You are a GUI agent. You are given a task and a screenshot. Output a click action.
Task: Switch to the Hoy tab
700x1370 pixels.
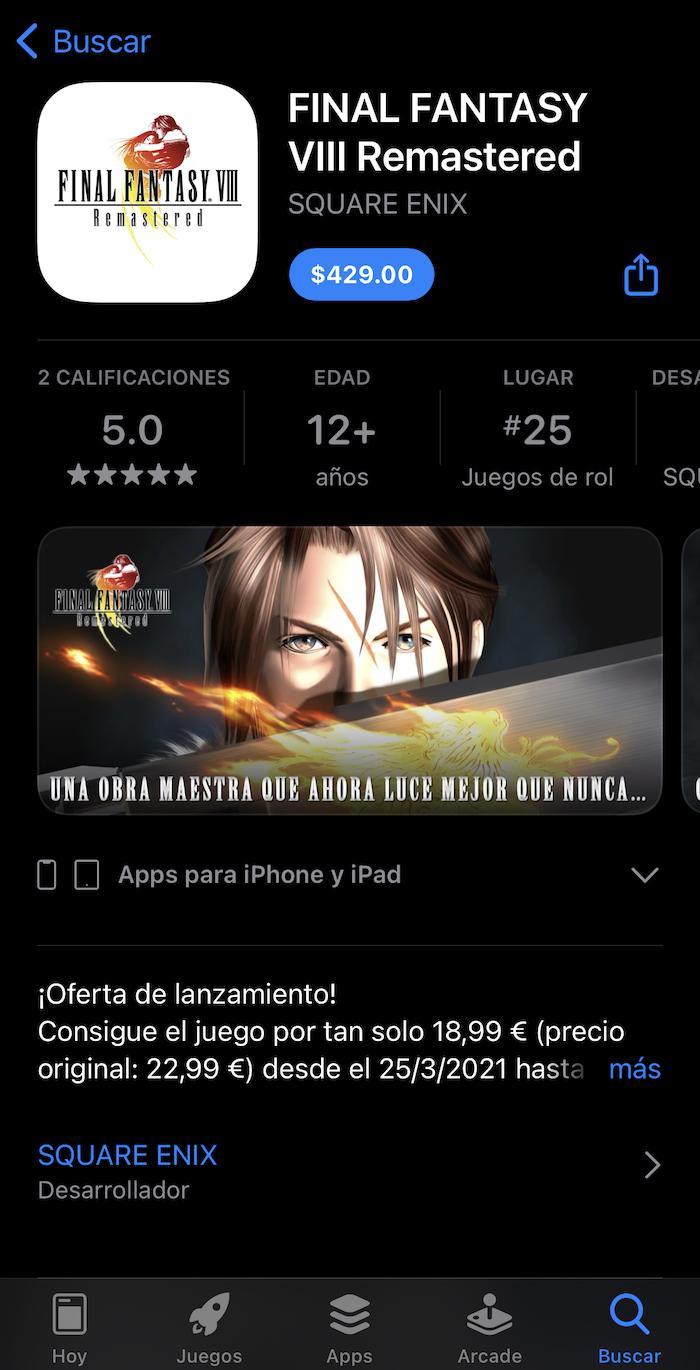[69, 1327]
